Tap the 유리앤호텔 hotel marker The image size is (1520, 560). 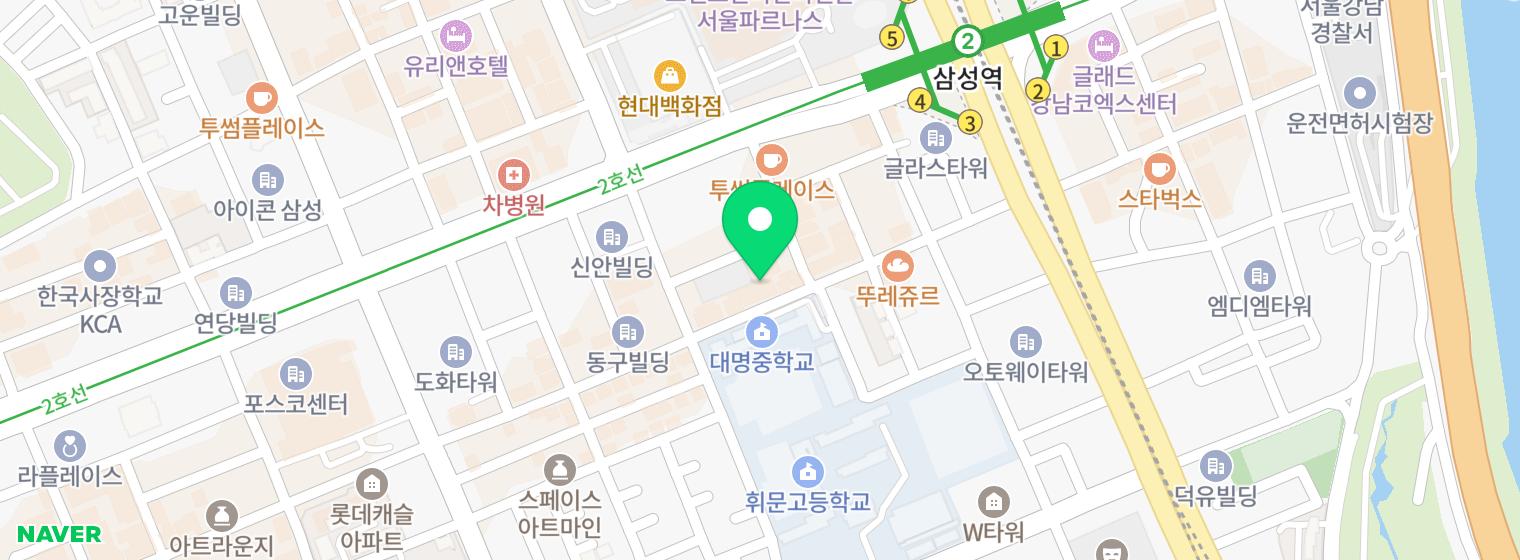456,36
